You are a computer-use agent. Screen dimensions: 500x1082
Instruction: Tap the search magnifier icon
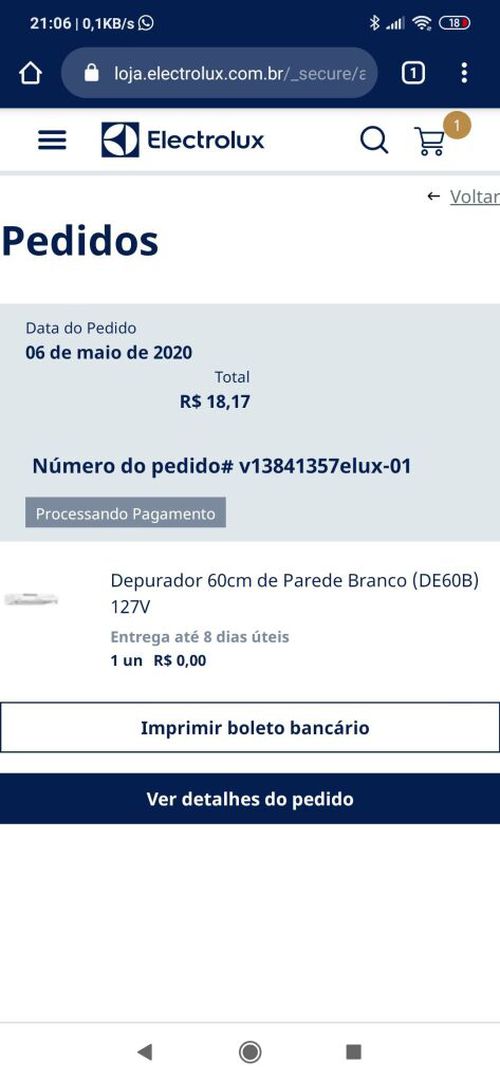click(374, 140)
